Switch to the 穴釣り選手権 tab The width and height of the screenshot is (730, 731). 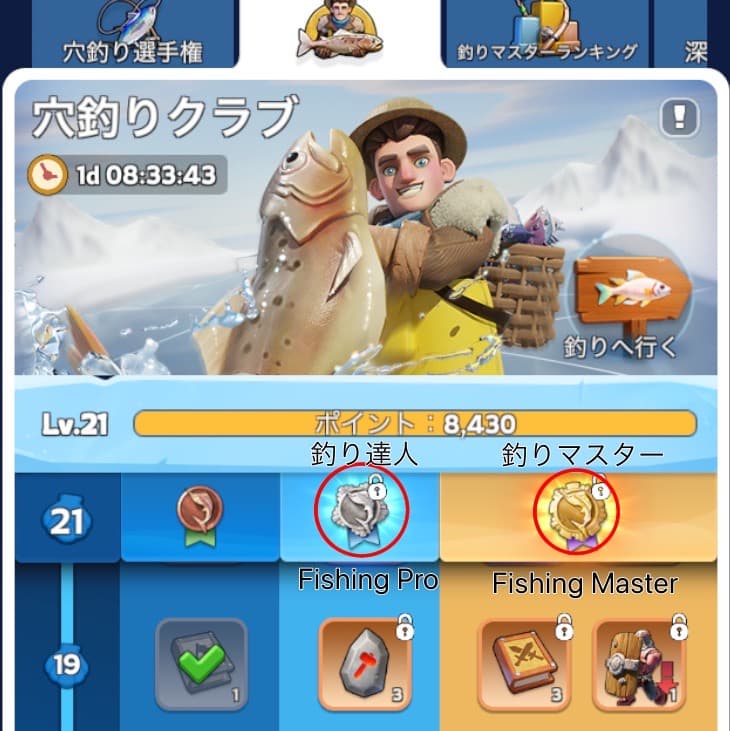click(134, 40)
